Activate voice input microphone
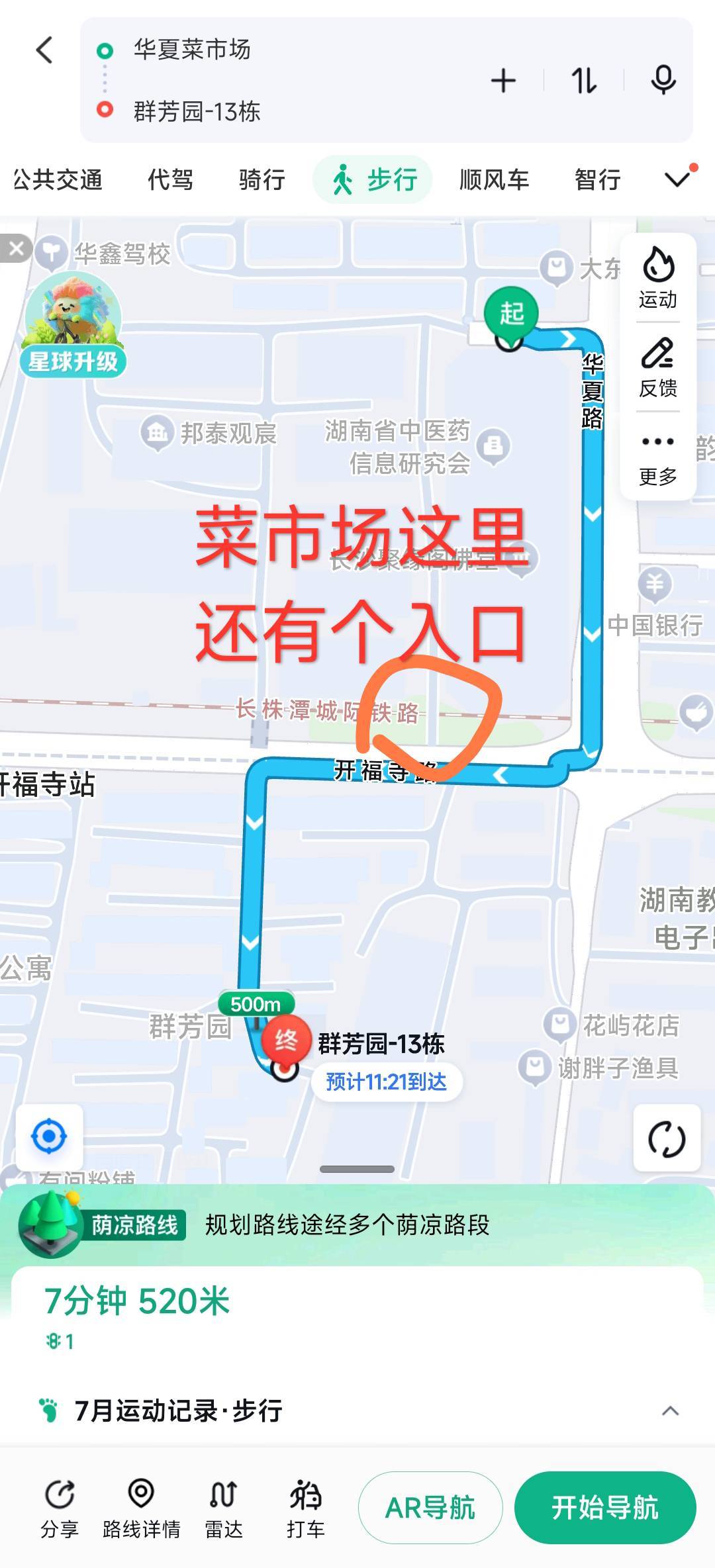Viewport: 715px width, 1568px height. click(663, 81)
